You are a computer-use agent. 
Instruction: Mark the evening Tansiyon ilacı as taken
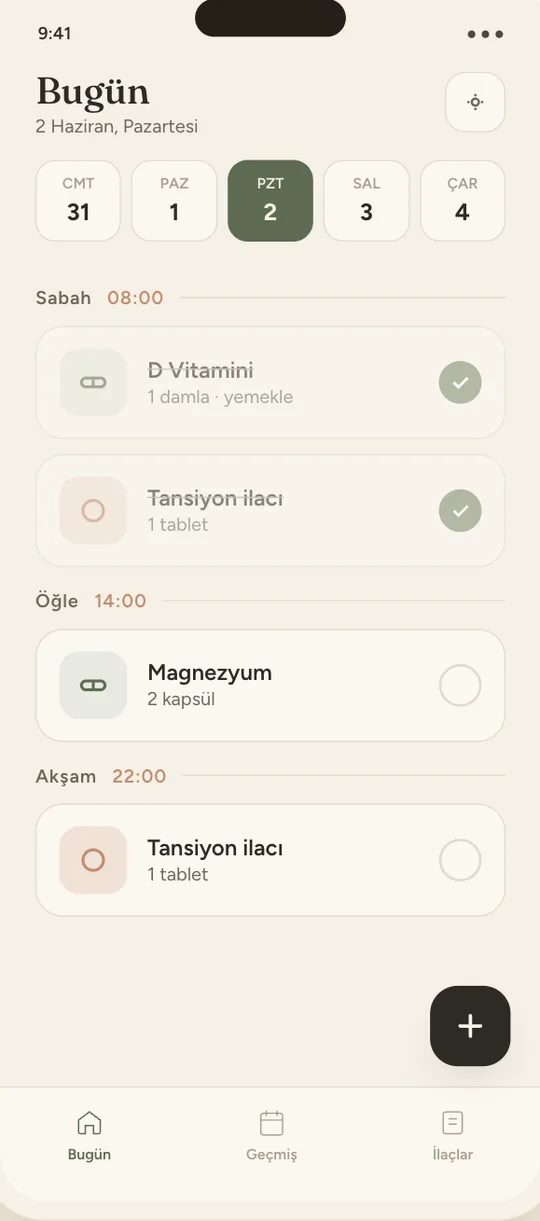[x=460, y=860]
